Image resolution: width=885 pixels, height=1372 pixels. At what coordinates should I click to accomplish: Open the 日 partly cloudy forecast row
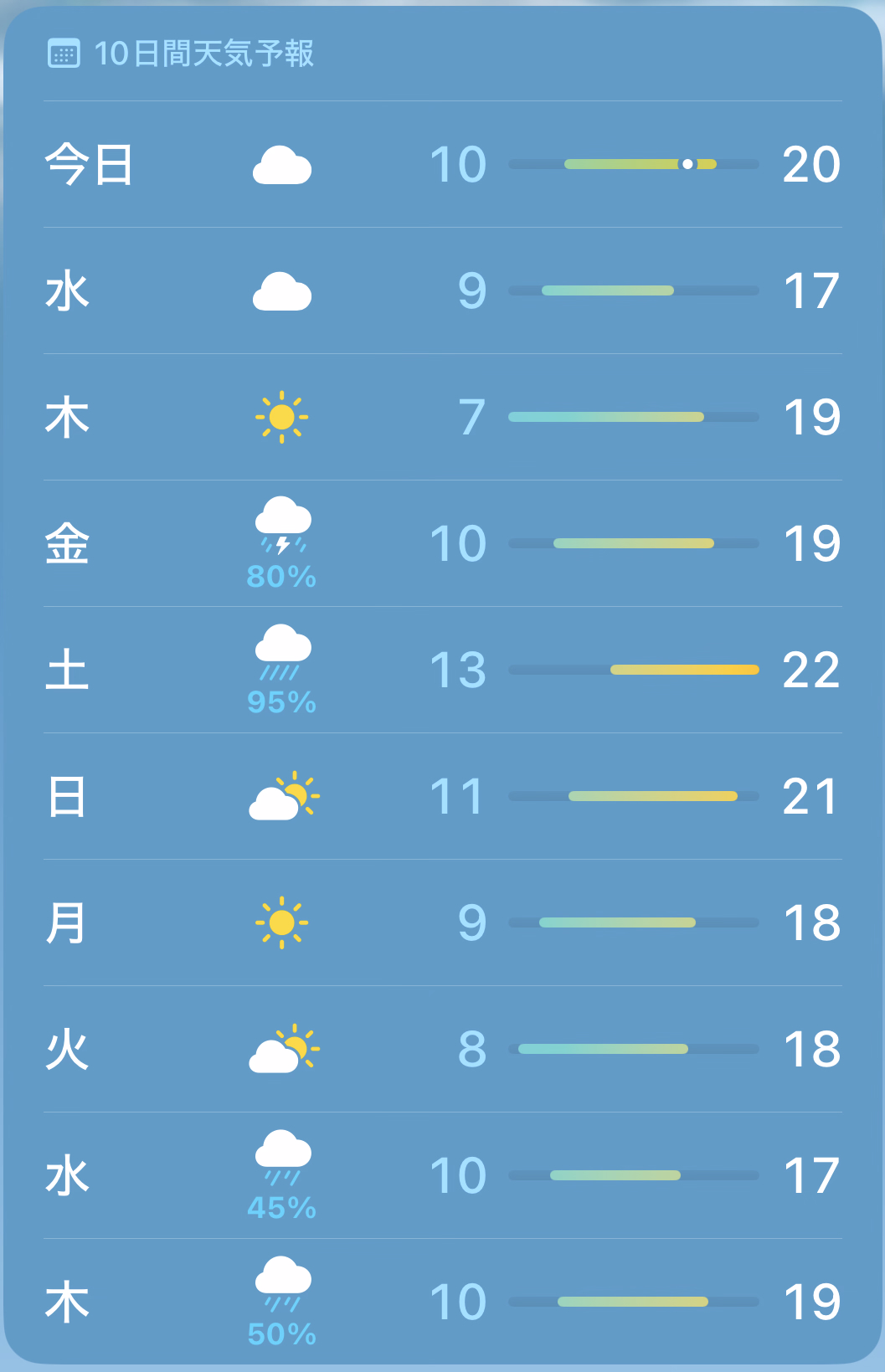click(x=442, y=796)
